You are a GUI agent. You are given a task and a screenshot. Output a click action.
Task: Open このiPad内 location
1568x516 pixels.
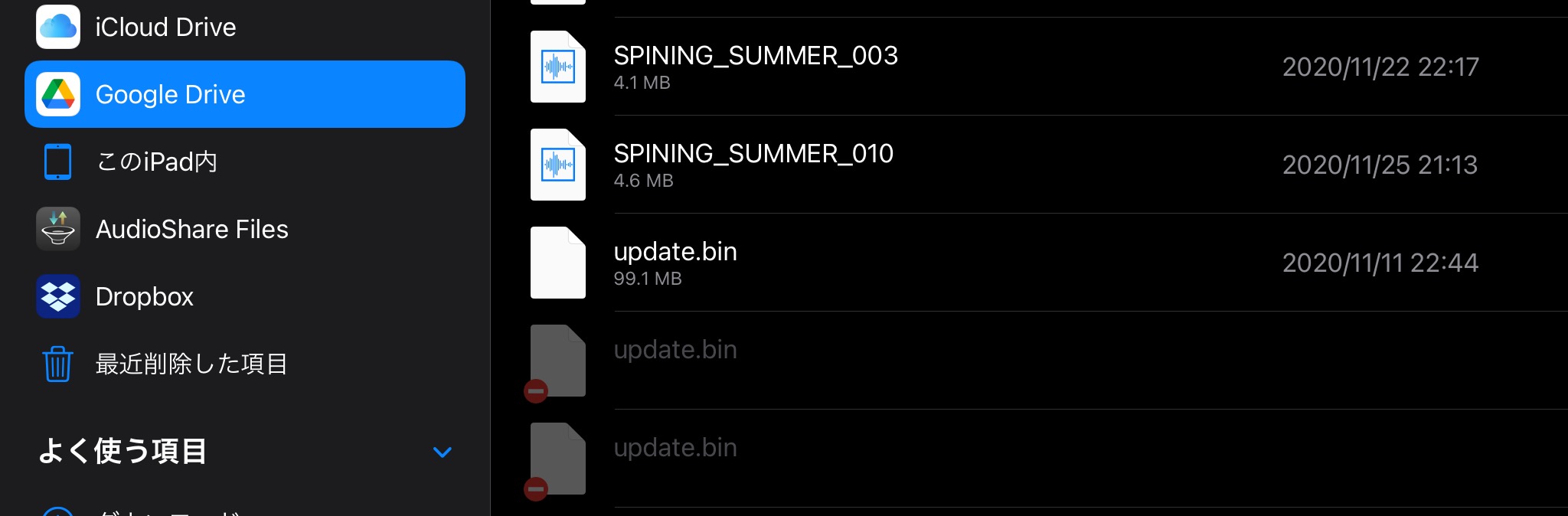(x=156, y=162)
